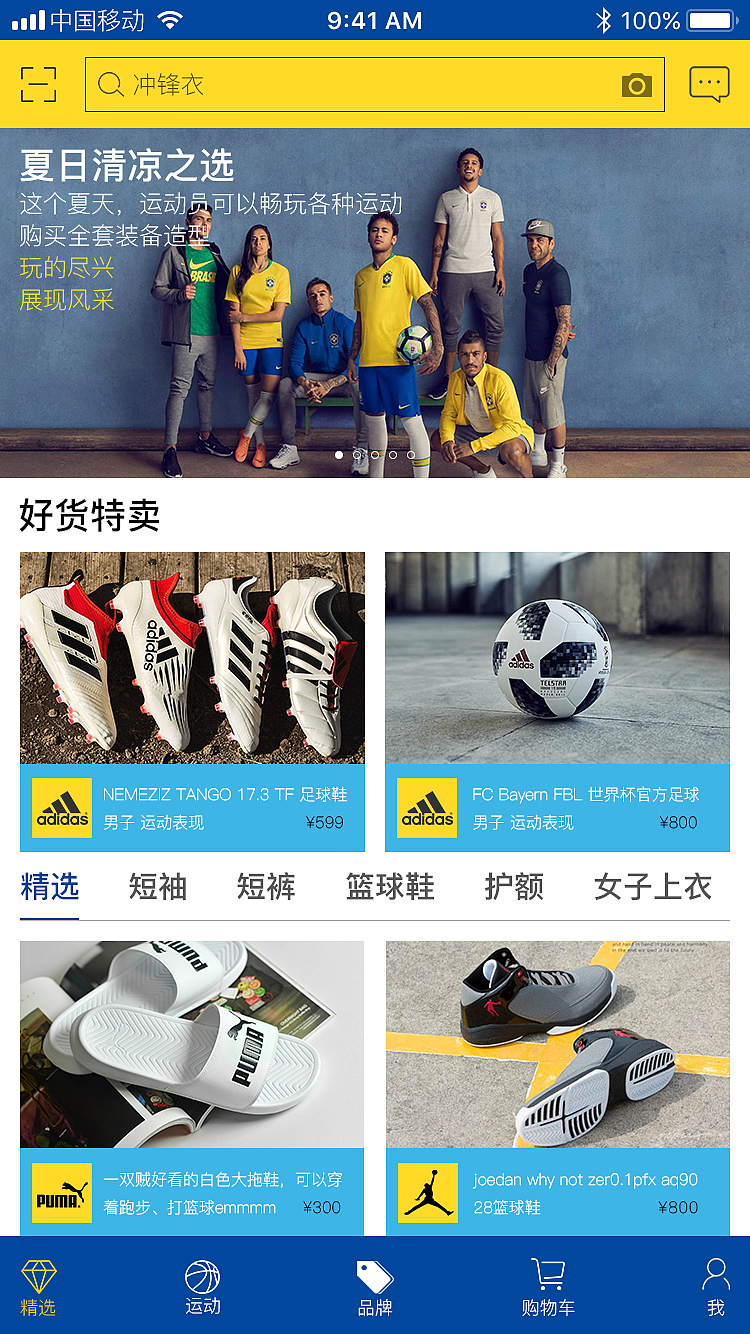This screenshot has height=1334, width=750.
Task: Switch to the 短袖 tab
Action: click(158, 887)
